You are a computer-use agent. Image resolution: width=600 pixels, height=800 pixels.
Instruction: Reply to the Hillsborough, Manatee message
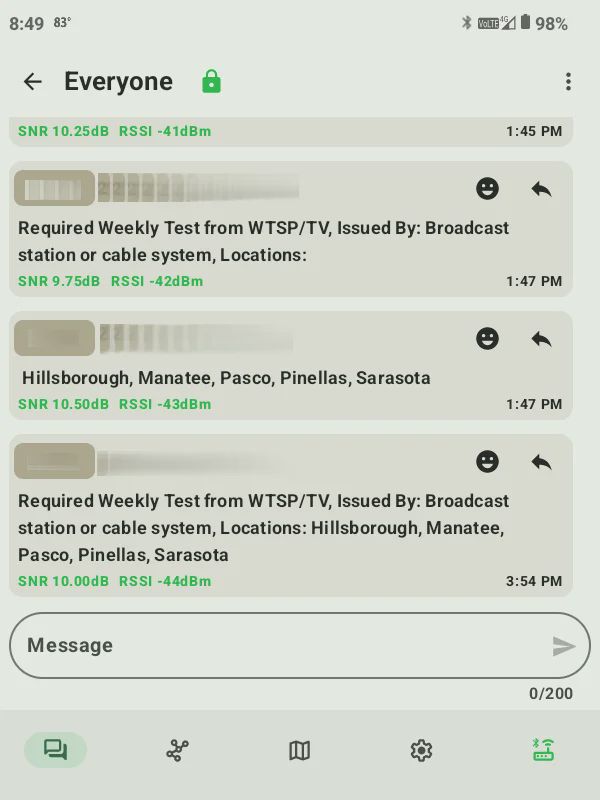click(x=541, y=339)
